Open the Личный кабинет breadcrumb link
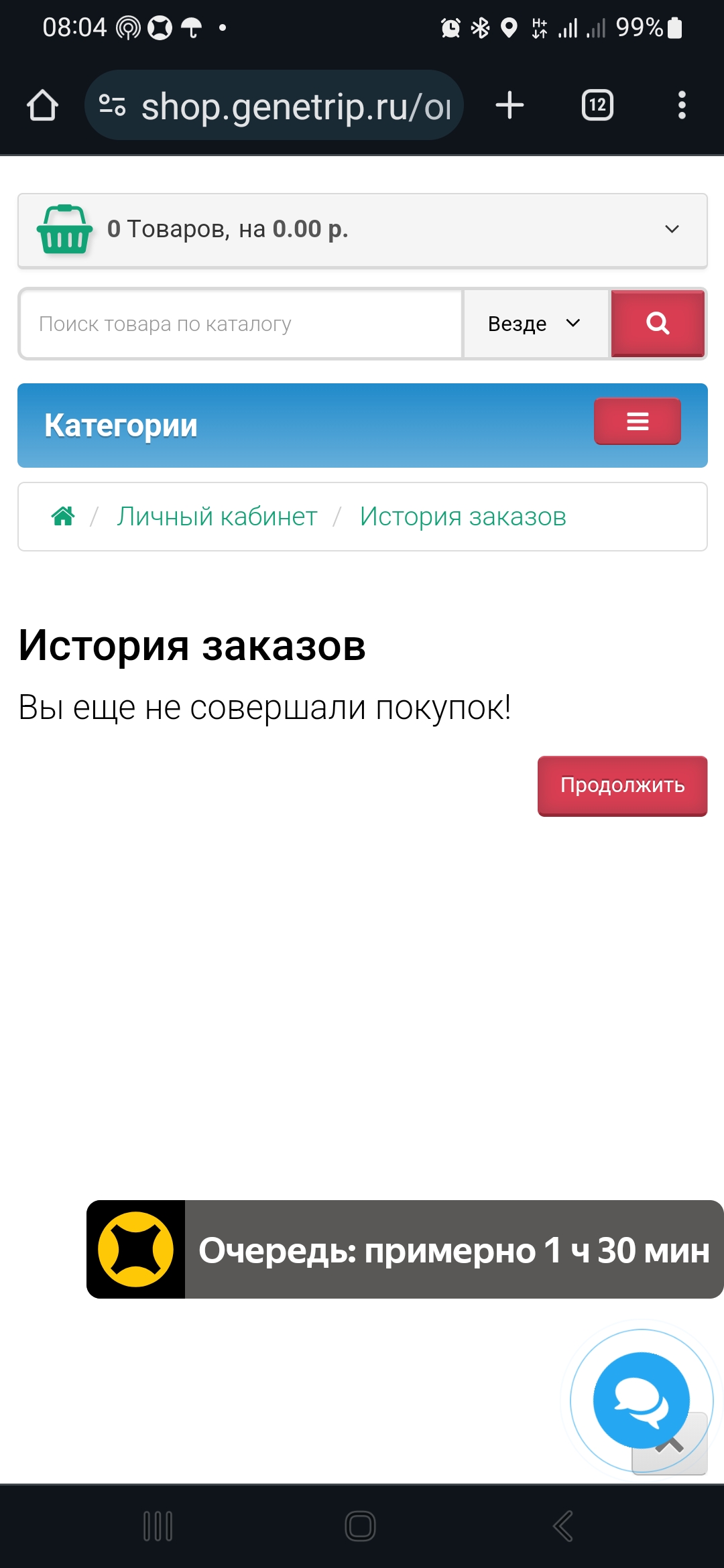This screenshot has height=1568, width=724. [217, 517]
